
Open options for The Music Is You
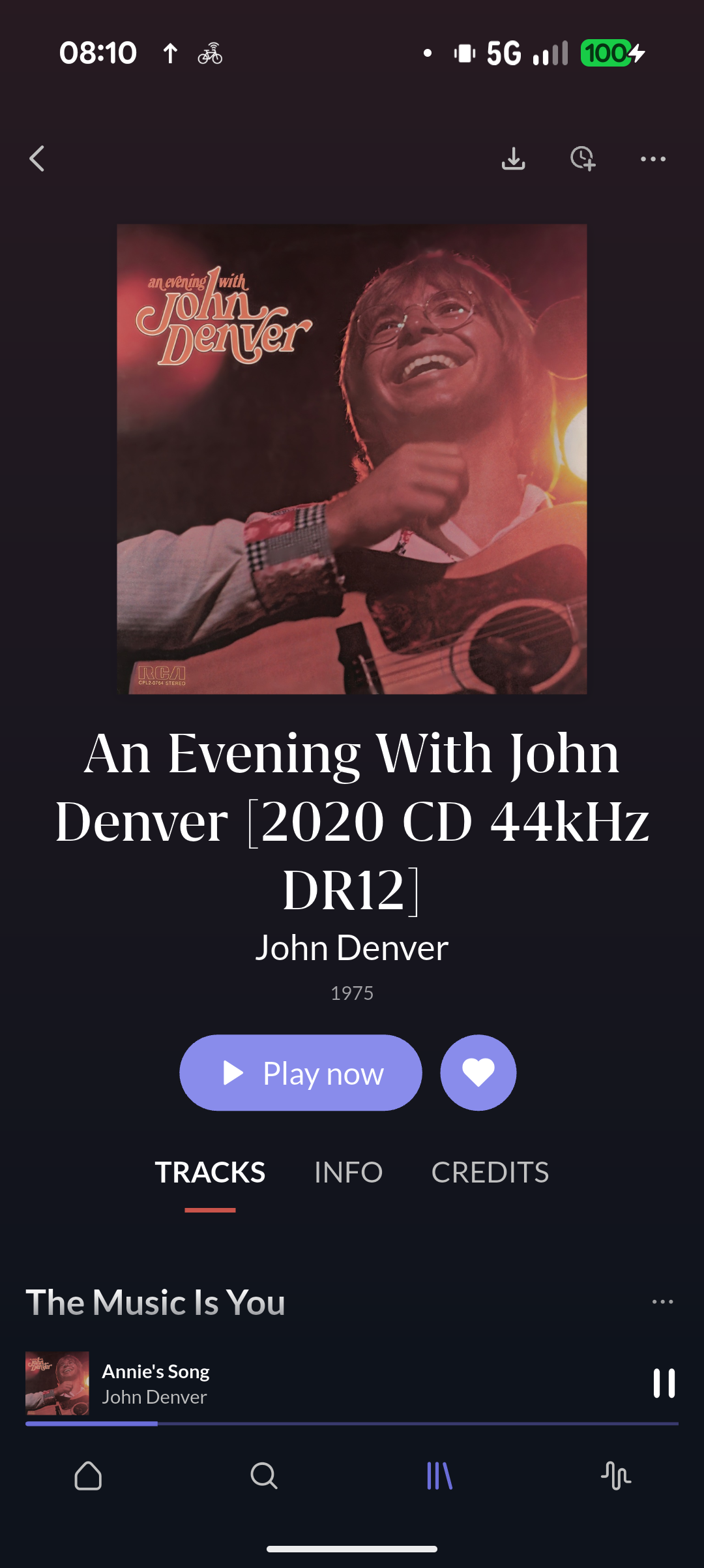[x=662, y=1302]
